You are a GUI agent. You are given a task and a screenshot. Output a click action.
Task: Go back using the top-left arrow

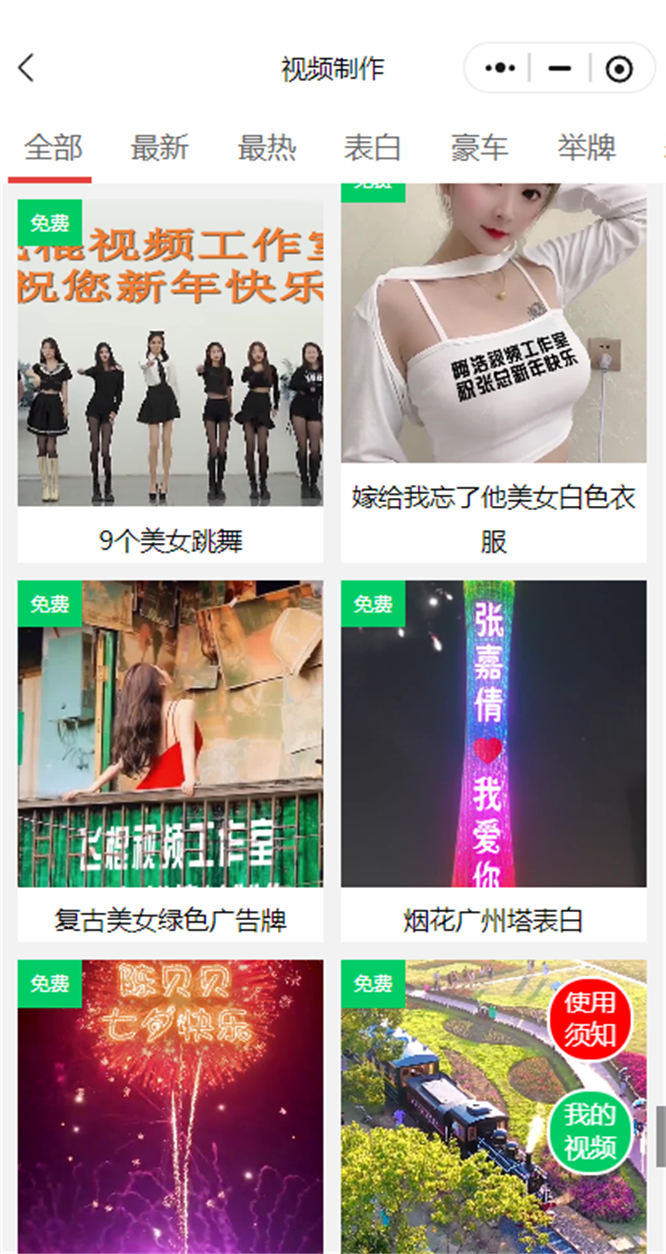27,68
